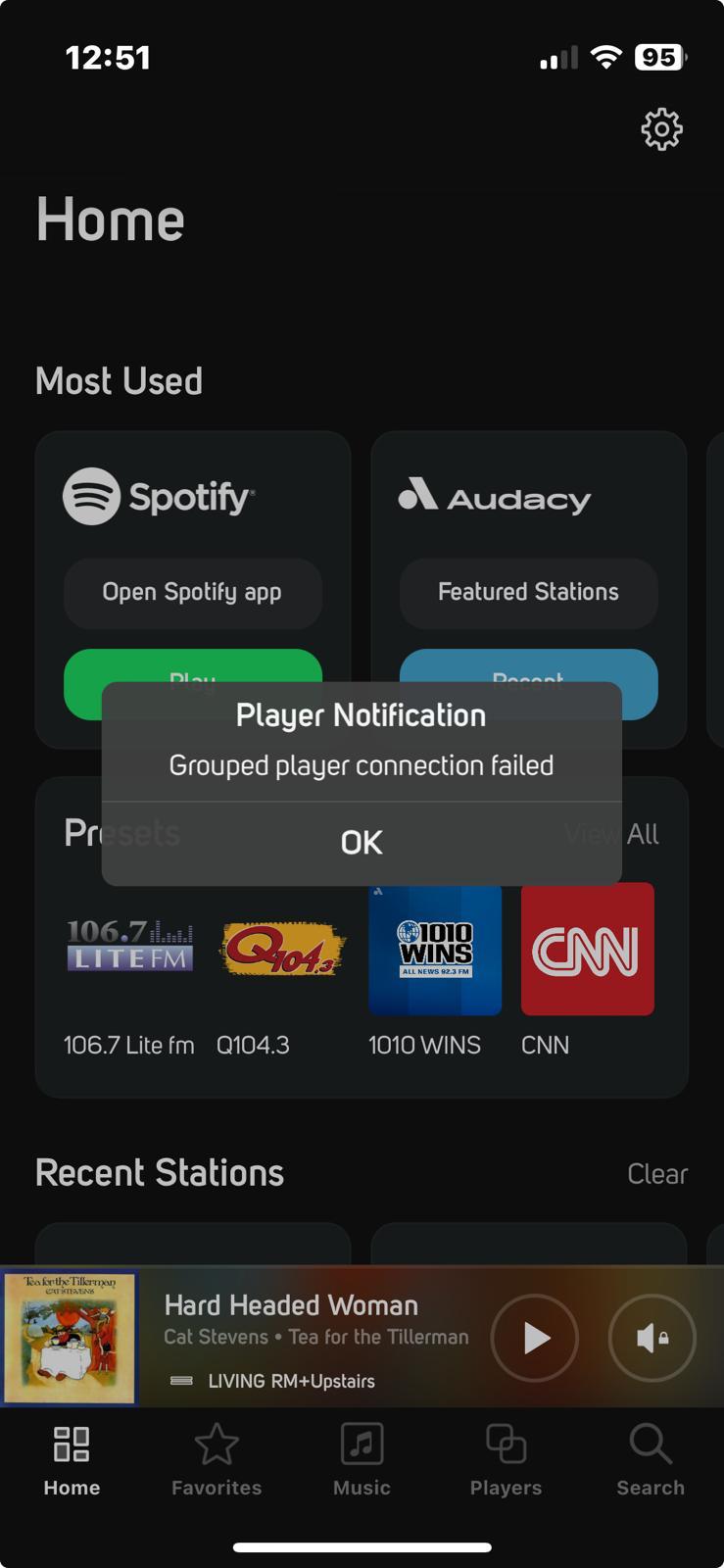
Task: Start the Q104.3 preset station
Action: [282, 949]
